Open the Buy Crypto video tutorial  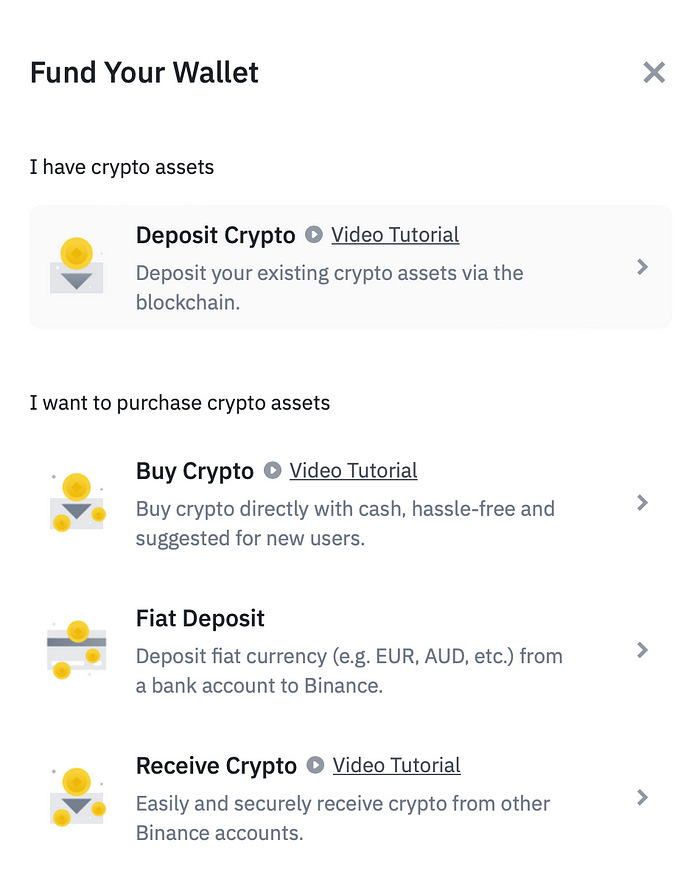pos(352,470)
